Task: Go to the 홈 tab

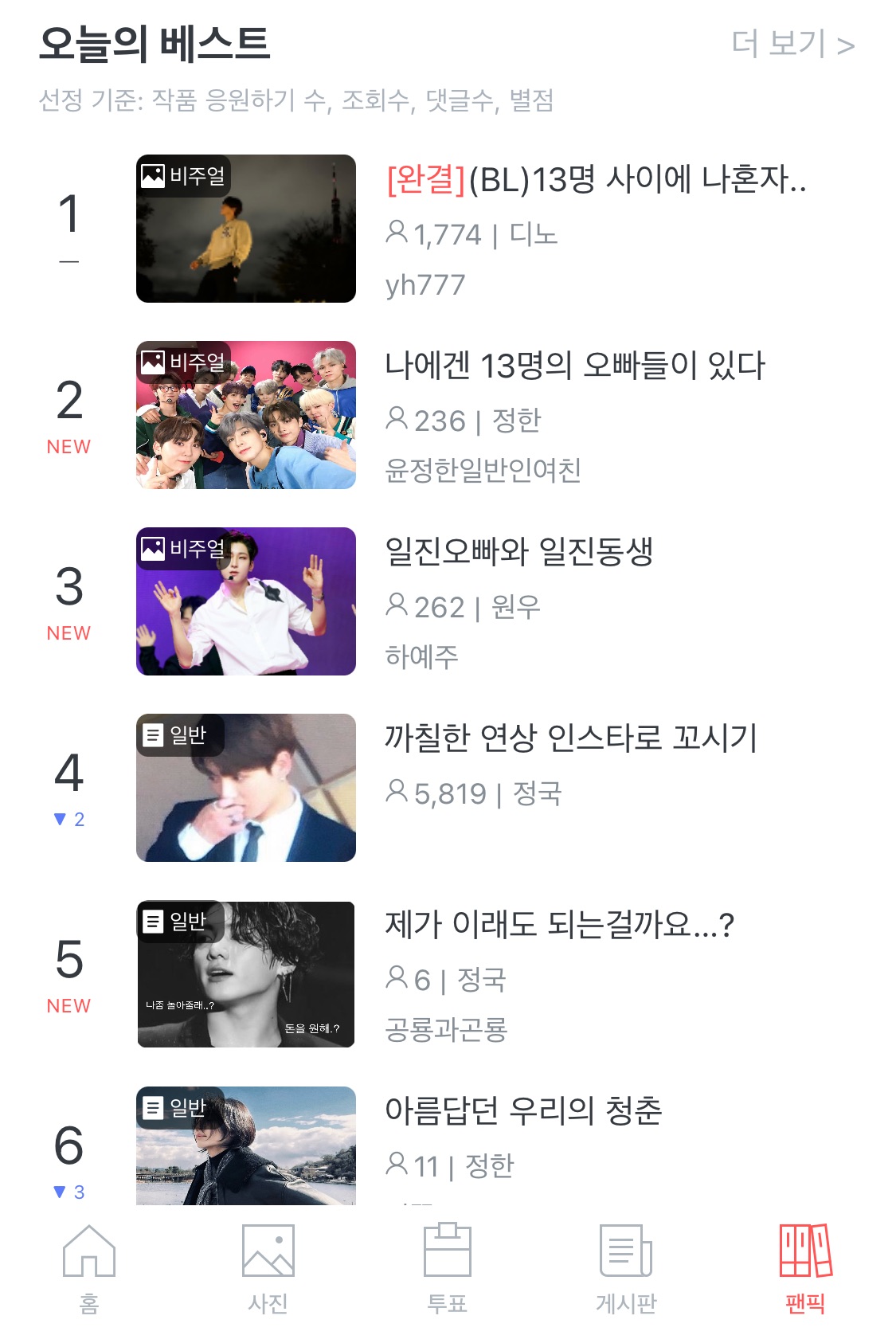Action: pyautogui.click(x=89, y=1268)
